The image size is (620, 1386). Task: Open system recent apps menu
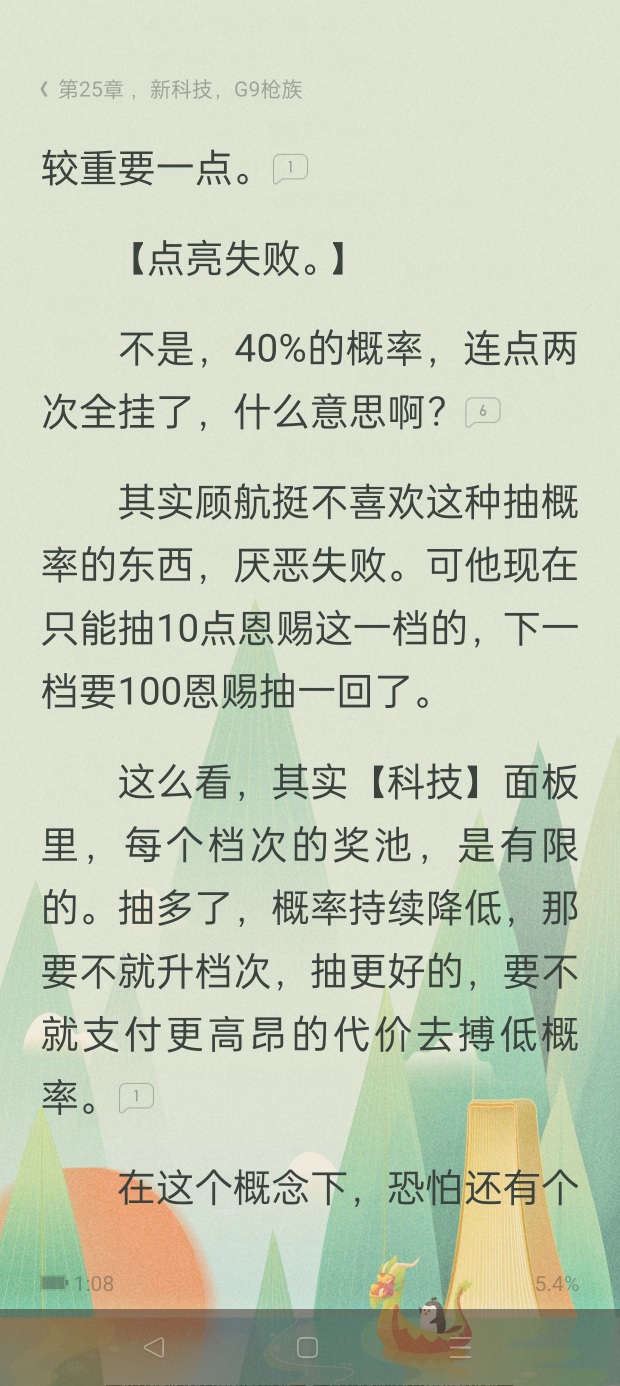(460, 1347)
